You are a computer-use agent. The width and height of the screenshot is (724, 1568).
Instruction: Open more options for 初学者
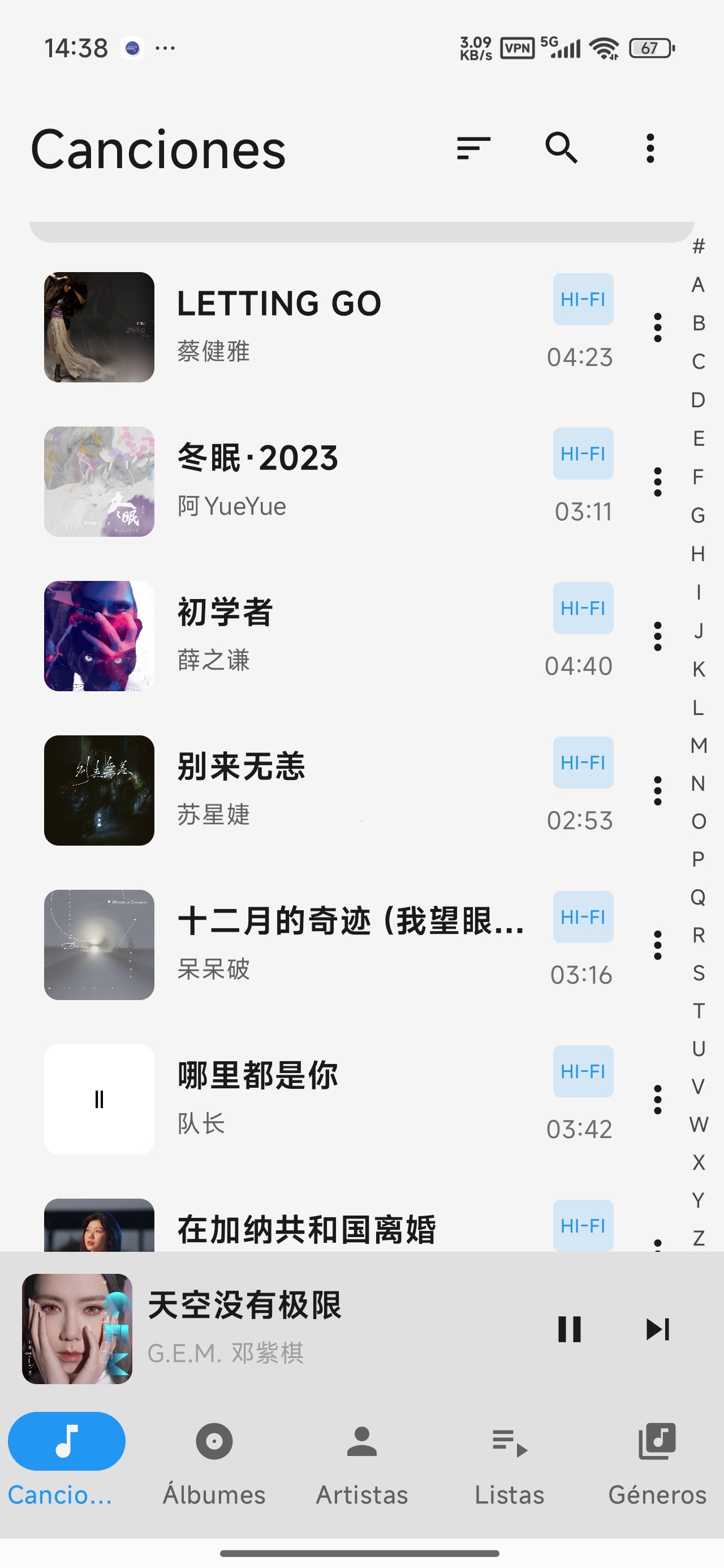click(658, 636)
